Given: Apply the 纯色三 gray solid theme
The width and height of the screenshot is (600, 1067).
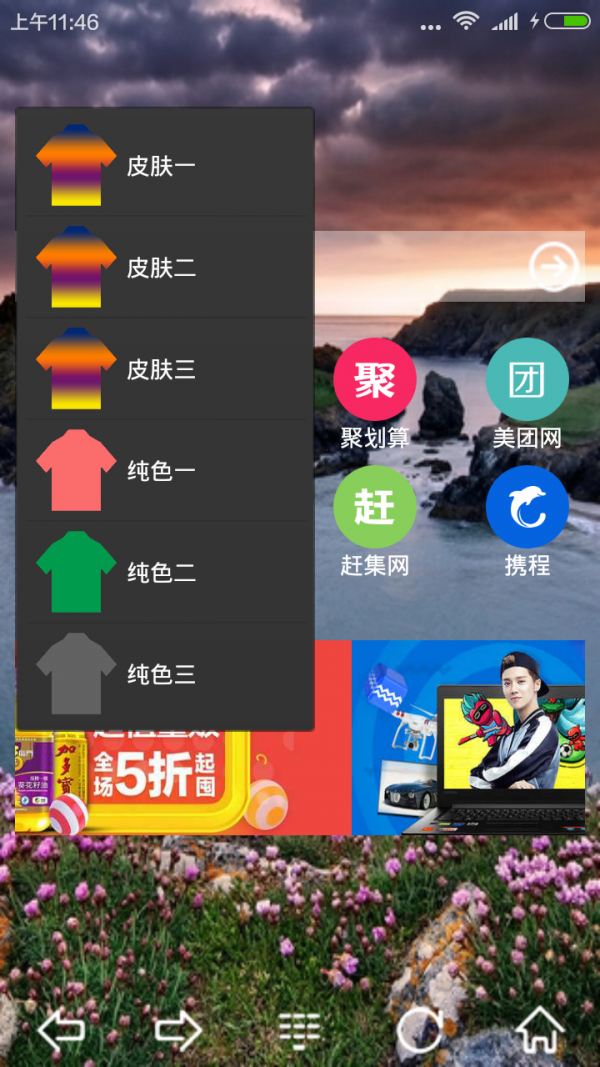Looking at the screenshot, I should [x=165, y=674].
